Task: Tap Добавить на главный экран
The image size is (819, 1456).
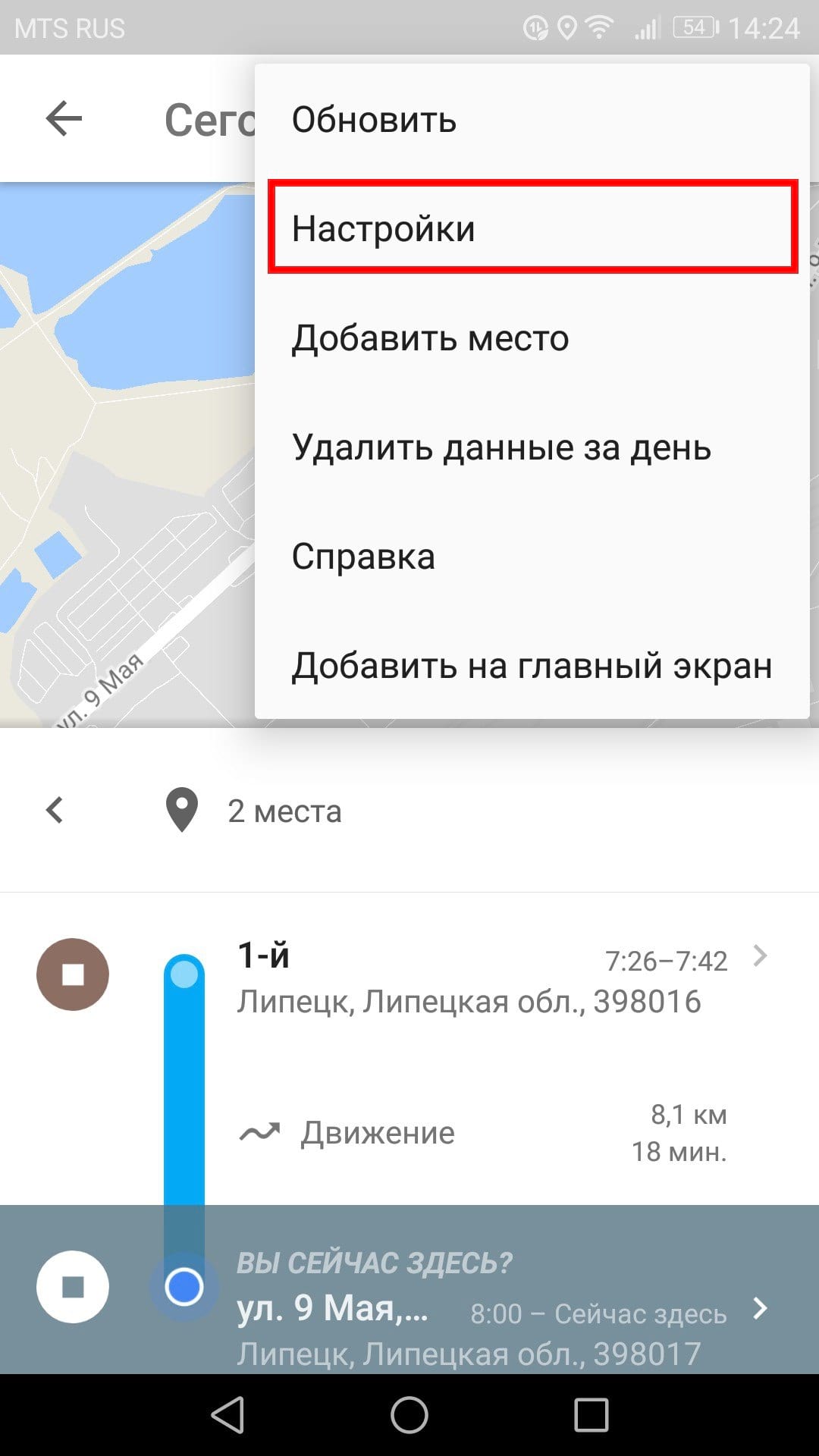Action: tap(531, 666)
